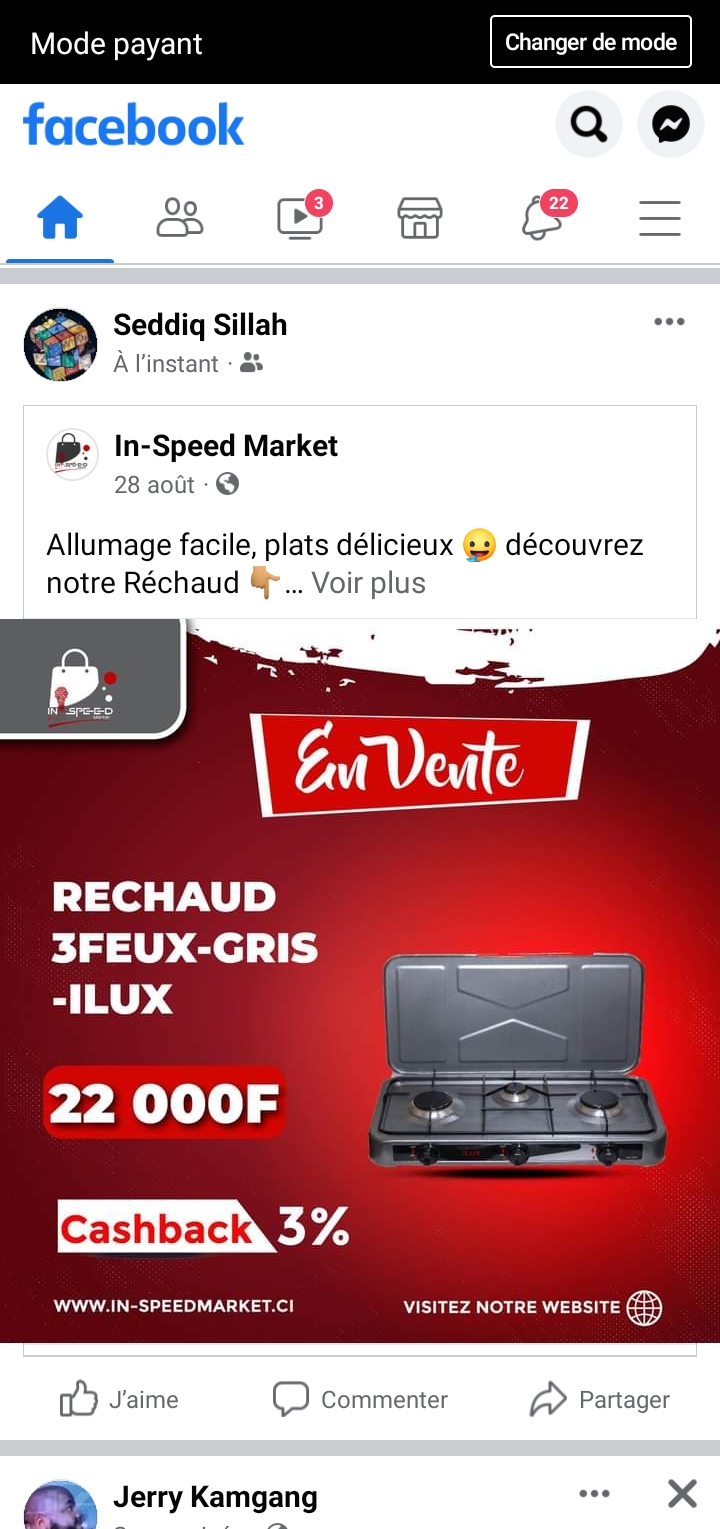Go to the Watch videos tab

coord(300,217)
